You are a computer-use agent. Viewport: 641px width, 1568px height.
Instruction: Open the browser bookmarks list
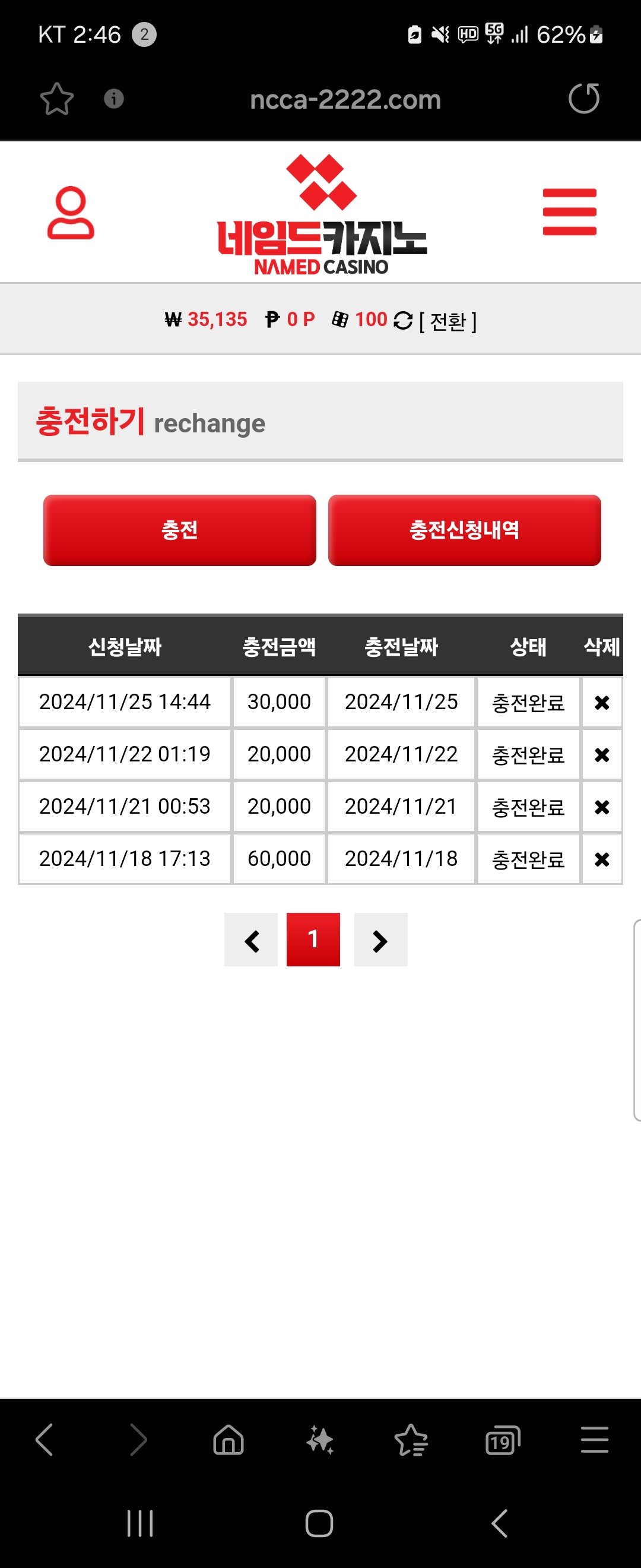[411, 1441]
